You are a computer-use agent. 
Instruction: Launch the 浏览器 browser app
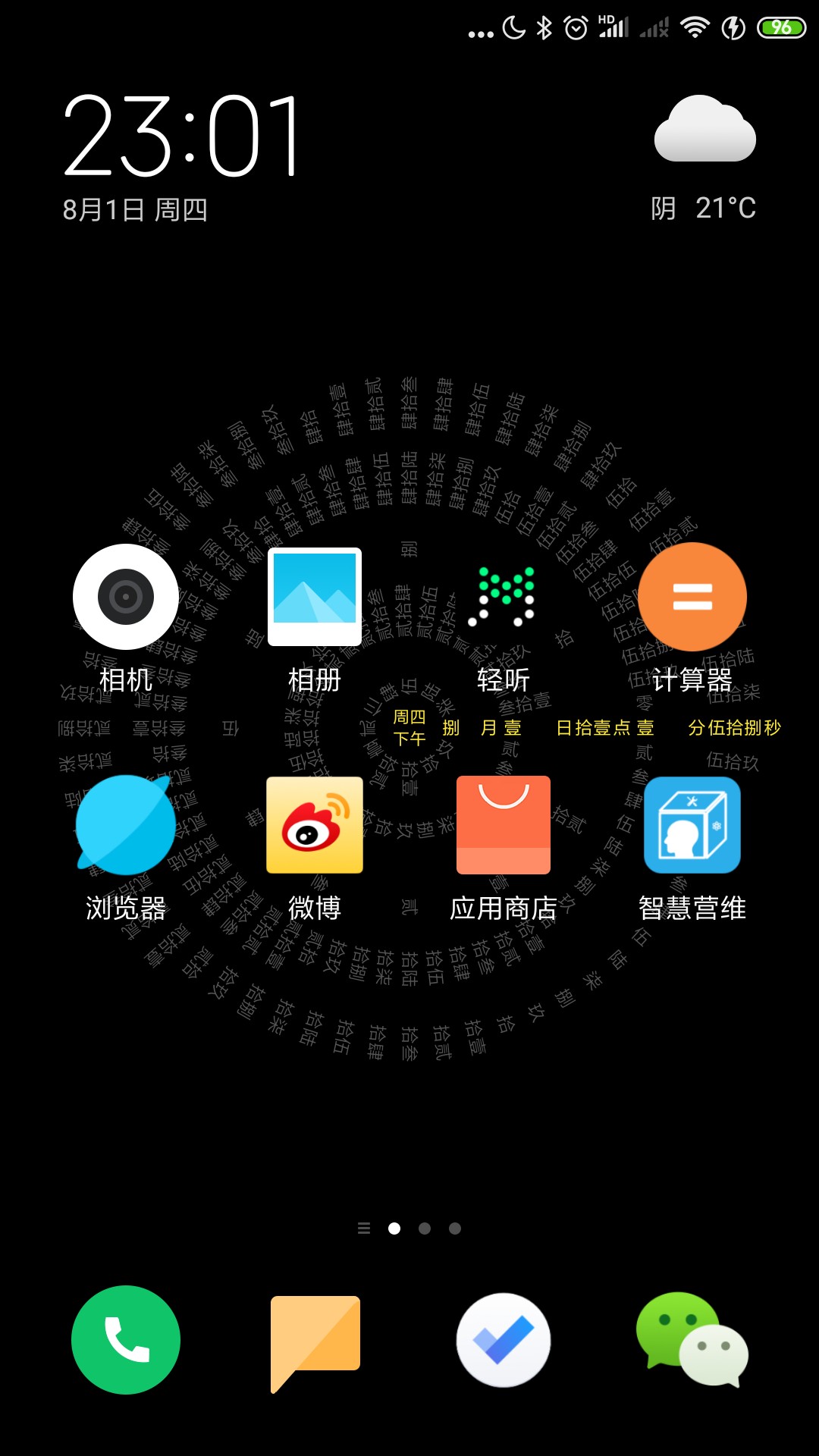coord(126,825)
